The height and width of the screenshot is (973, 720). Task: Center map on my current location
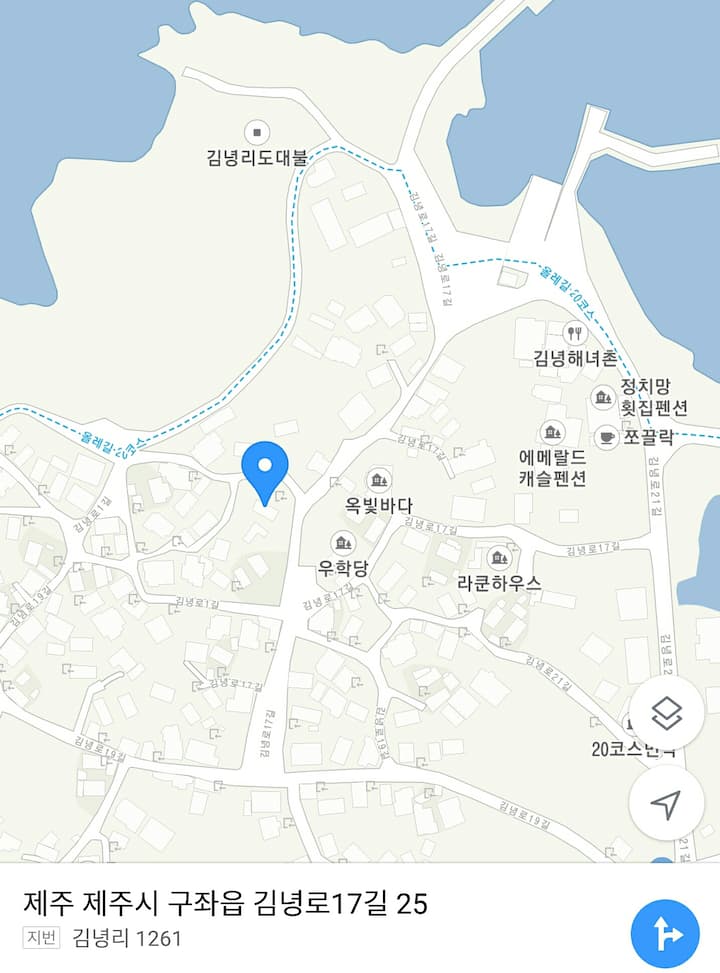click(x=666, y=803)
